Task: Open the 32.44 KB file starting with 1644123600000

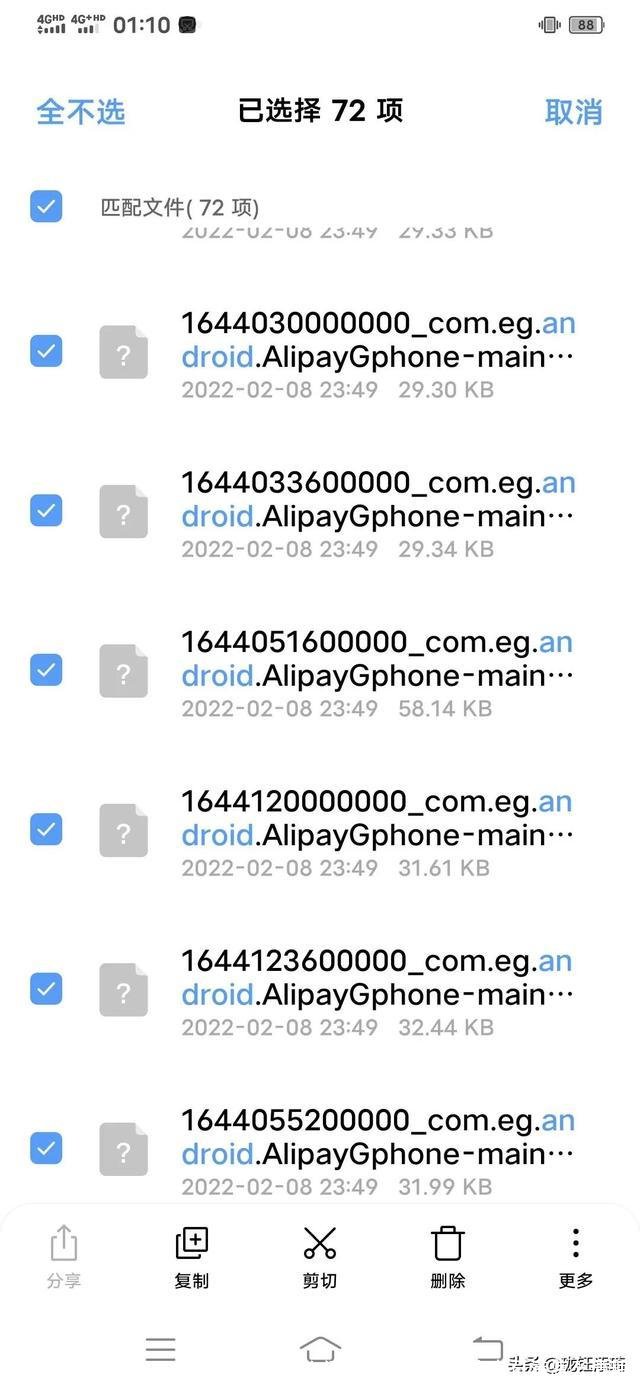Action: pyautogui.click(x=376, y=991)
